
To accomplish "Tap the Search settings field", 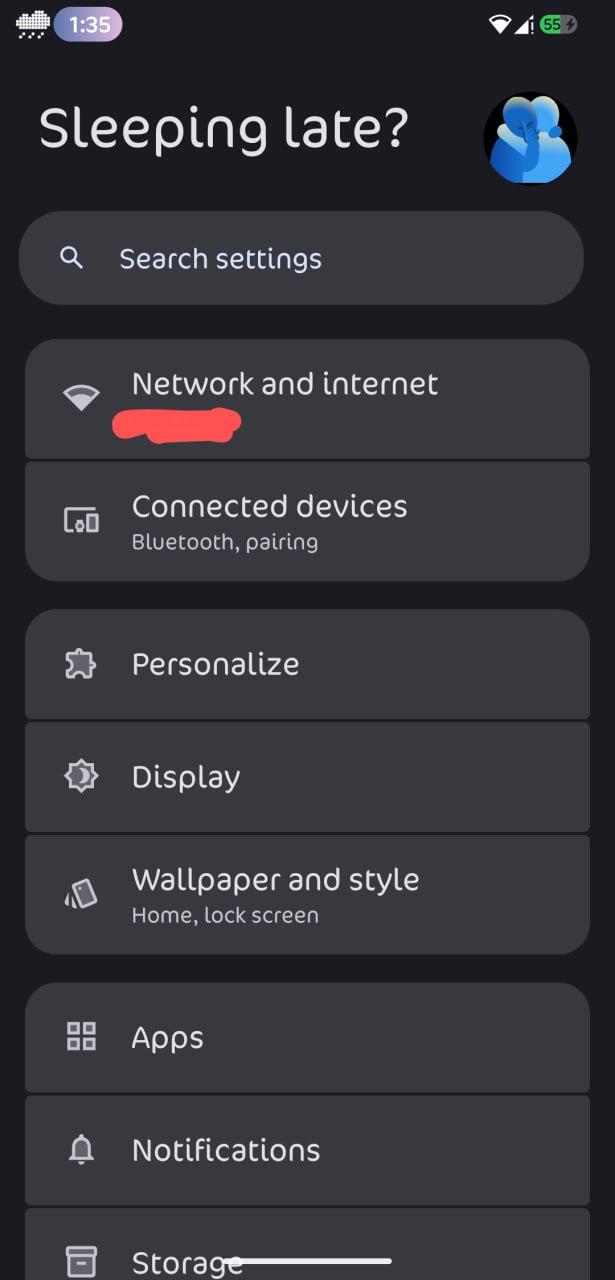I will (x=301, y=258).
